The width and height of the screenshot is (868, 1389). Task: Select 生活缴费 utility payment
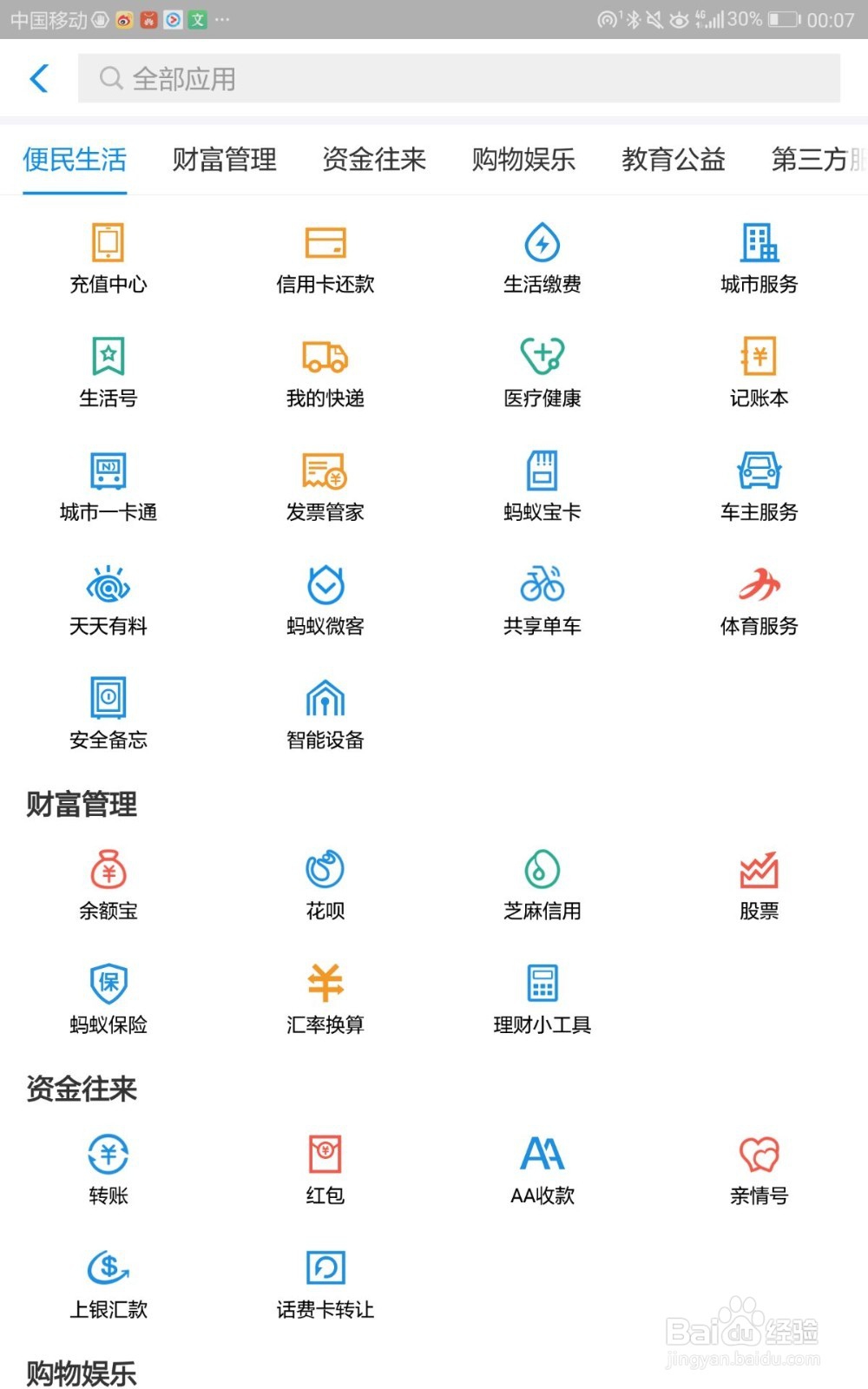[542, 256]
